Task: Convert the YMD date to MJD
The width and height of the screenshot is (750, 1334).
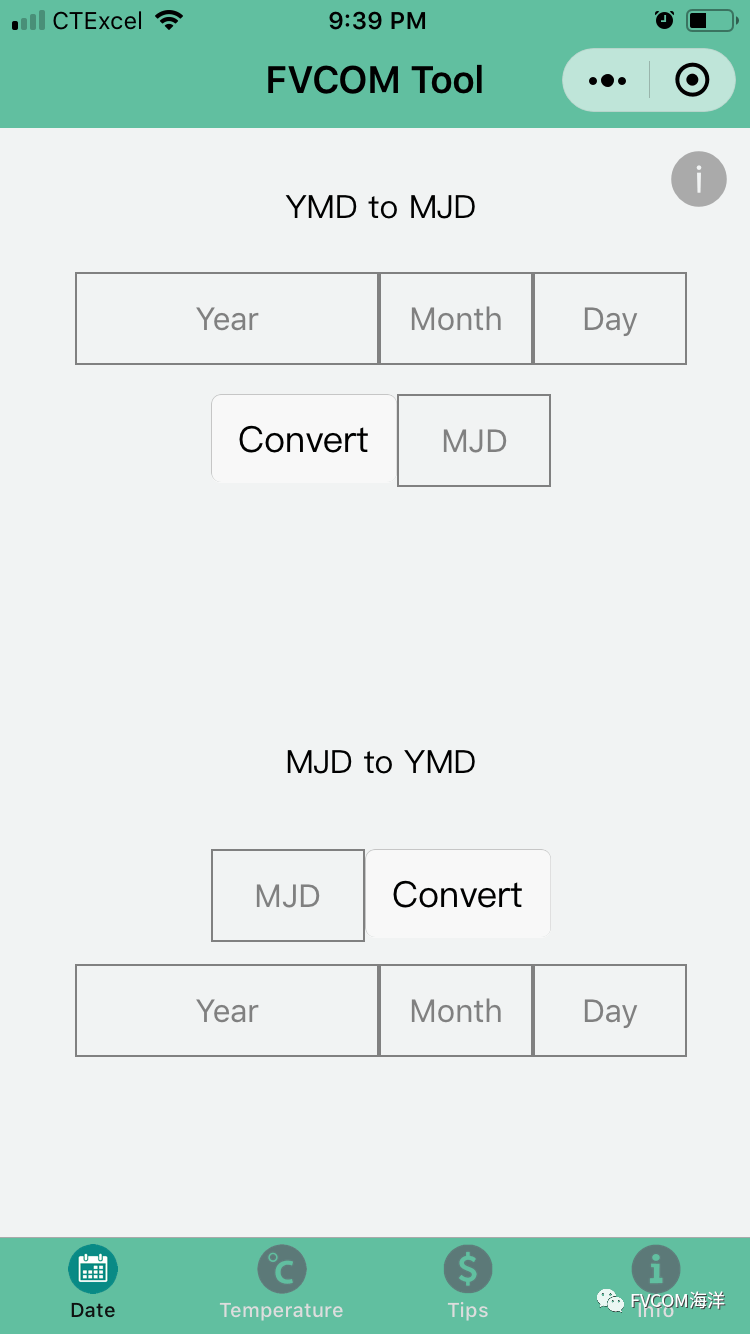Action: coord(303,439)
